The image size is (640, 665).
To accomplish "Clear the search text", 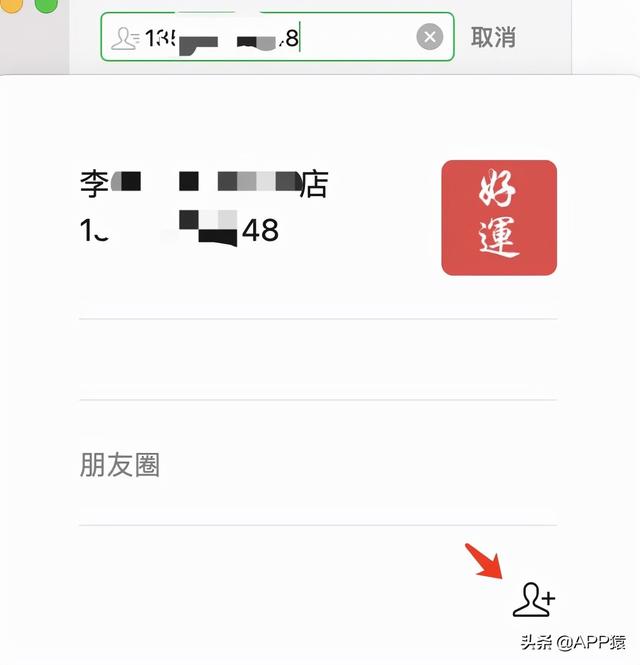I will coord(429,38).
